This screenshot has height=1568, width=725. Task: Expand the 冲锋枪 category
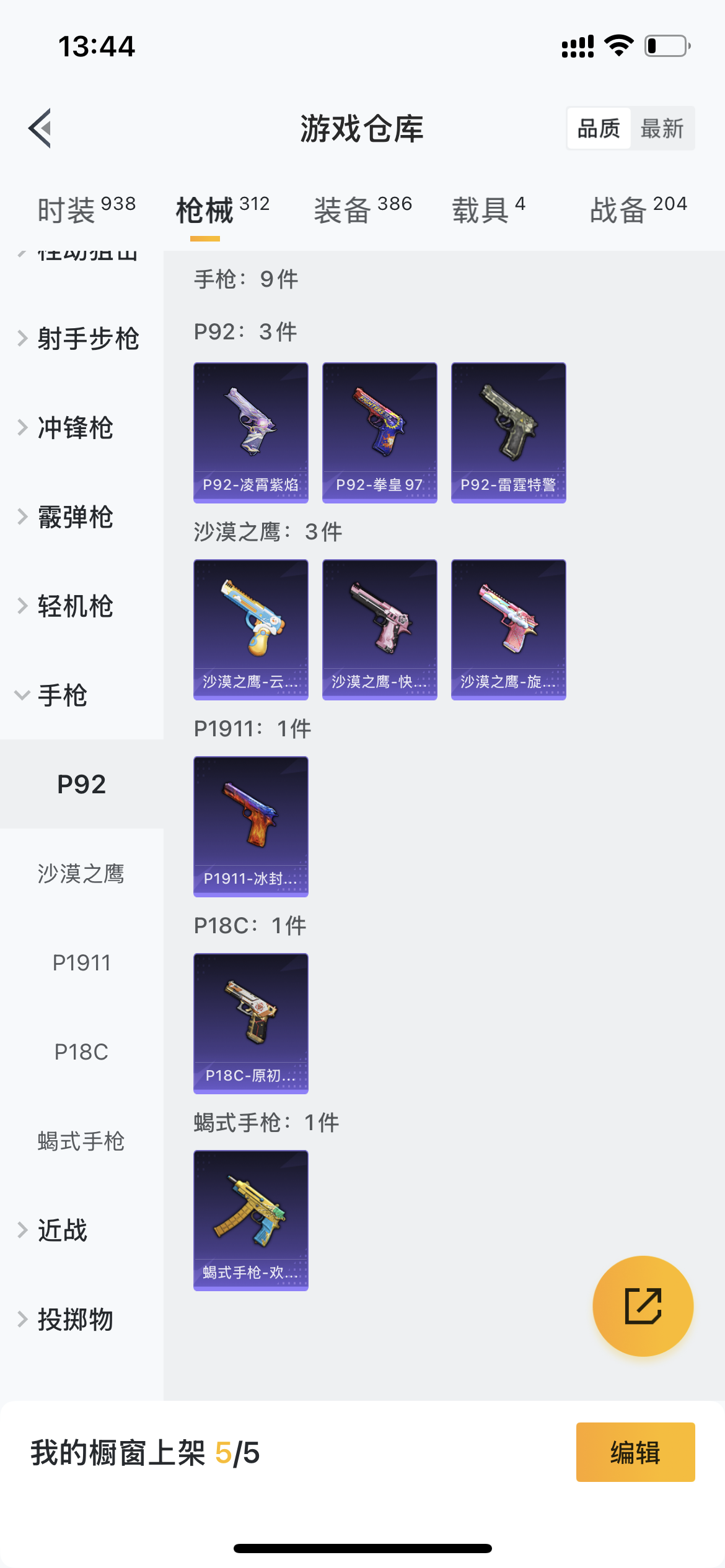point(75,428)
